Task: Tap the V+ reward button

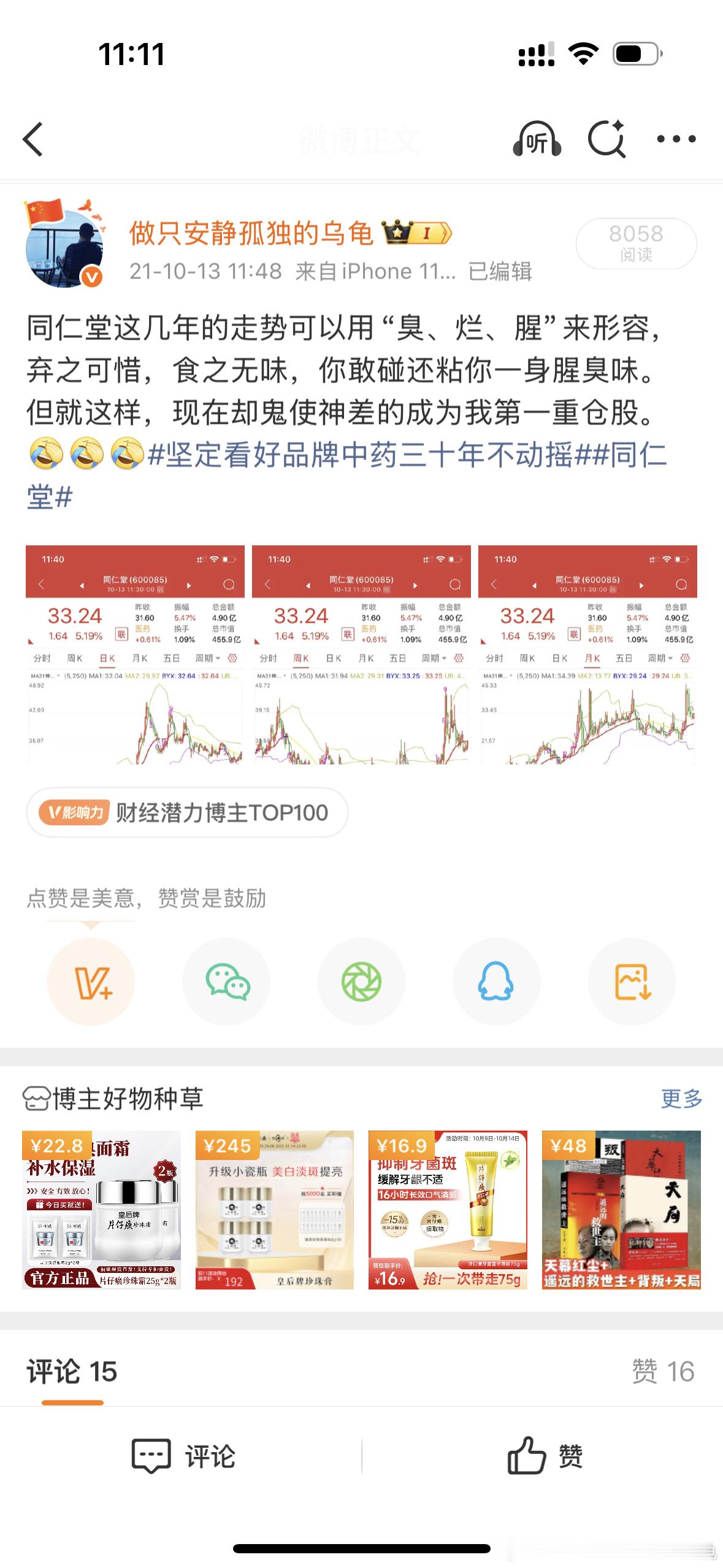Action: pyautogui.click(x=91, y=982)
